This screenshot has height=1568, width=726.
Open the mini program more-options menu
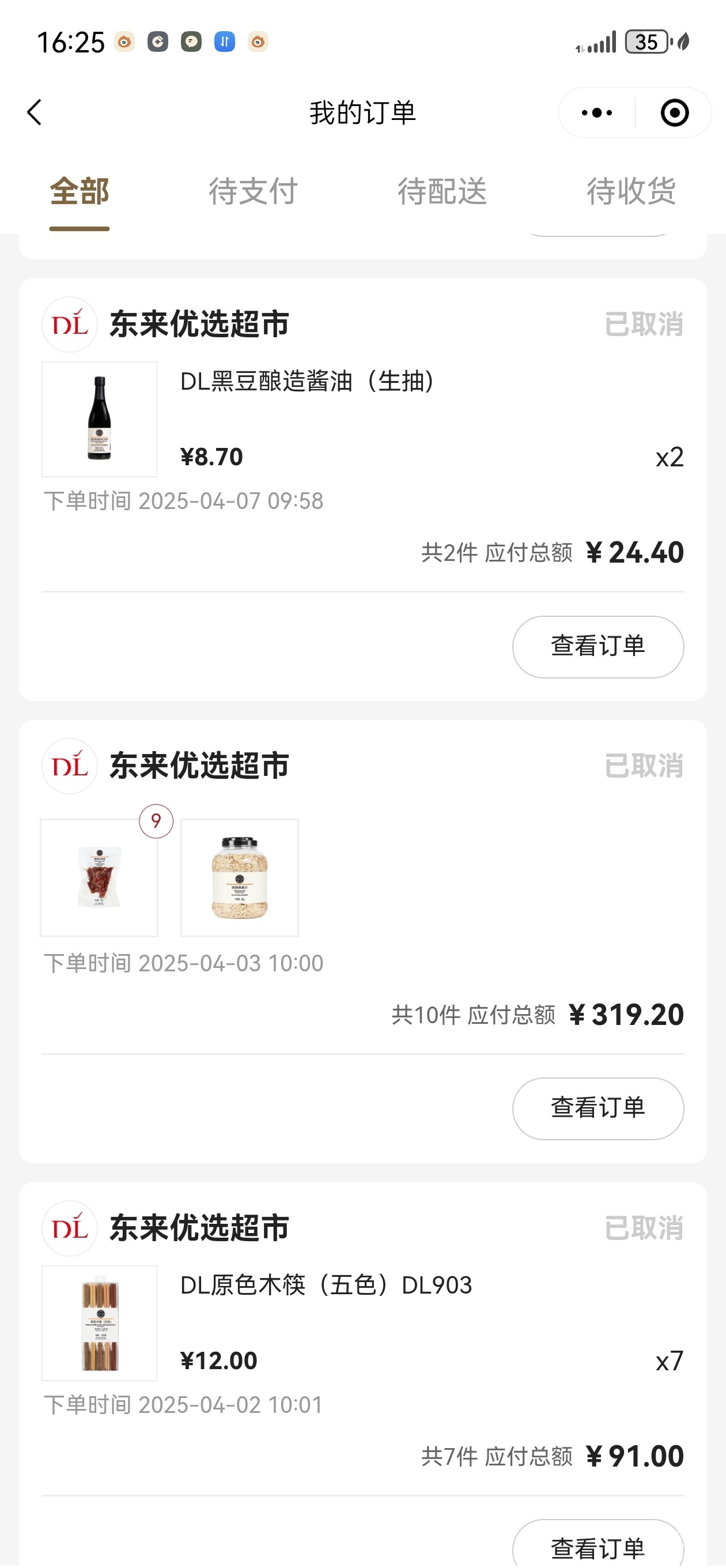pos(596,112)
